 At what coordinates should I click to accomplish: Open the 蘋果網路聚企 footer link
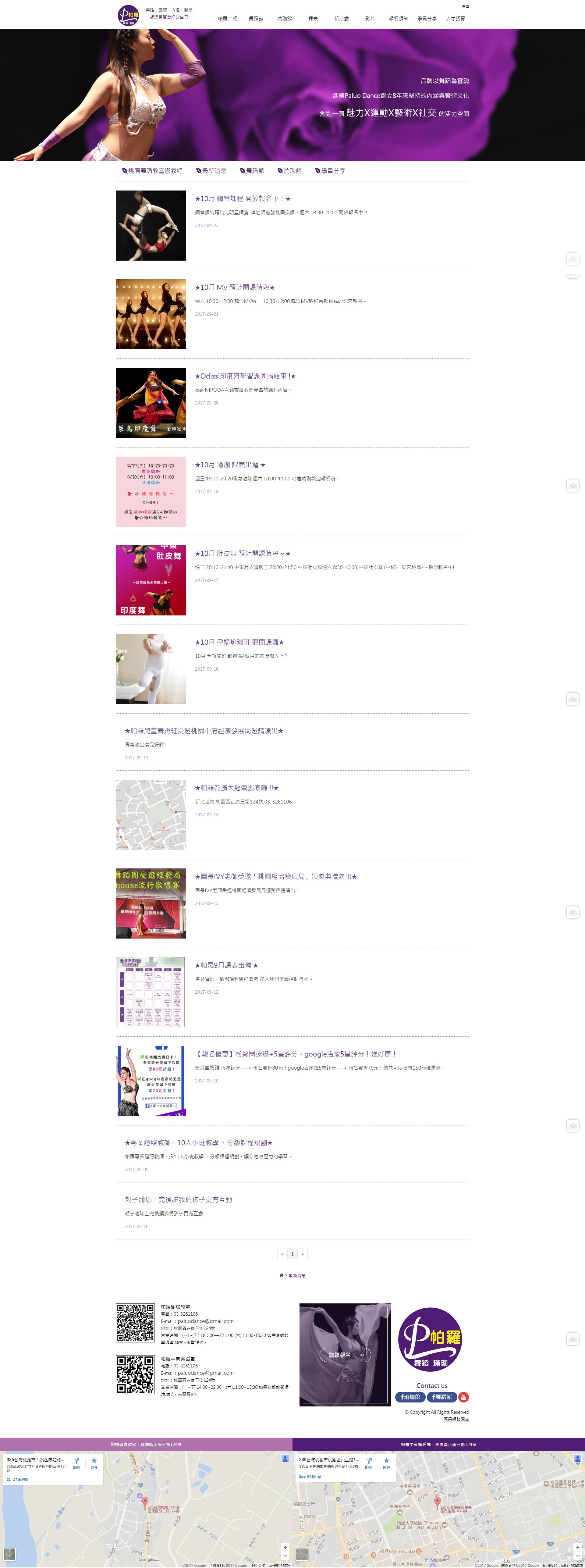tap(456, 1419)
